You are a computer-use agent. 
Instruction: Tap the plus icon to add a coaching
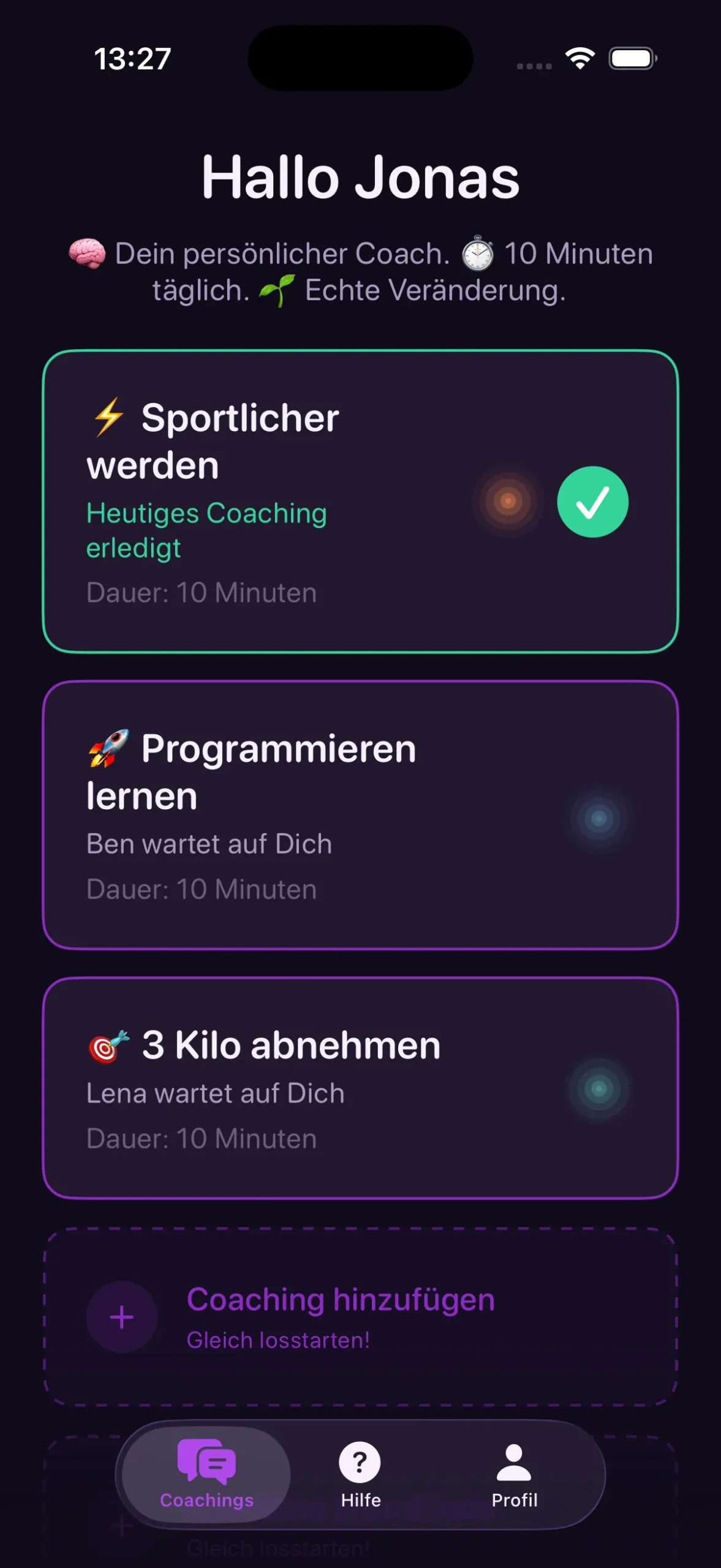coord(122,1317)
